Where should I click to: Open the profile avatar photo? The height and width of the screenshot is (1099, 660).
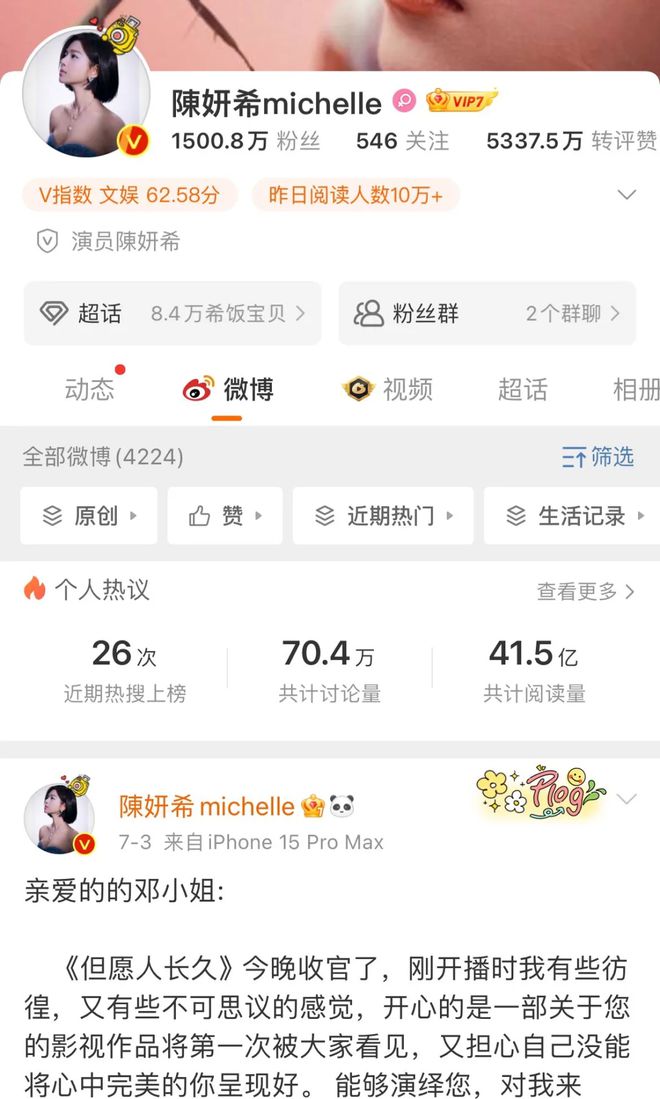click(86, 91)
